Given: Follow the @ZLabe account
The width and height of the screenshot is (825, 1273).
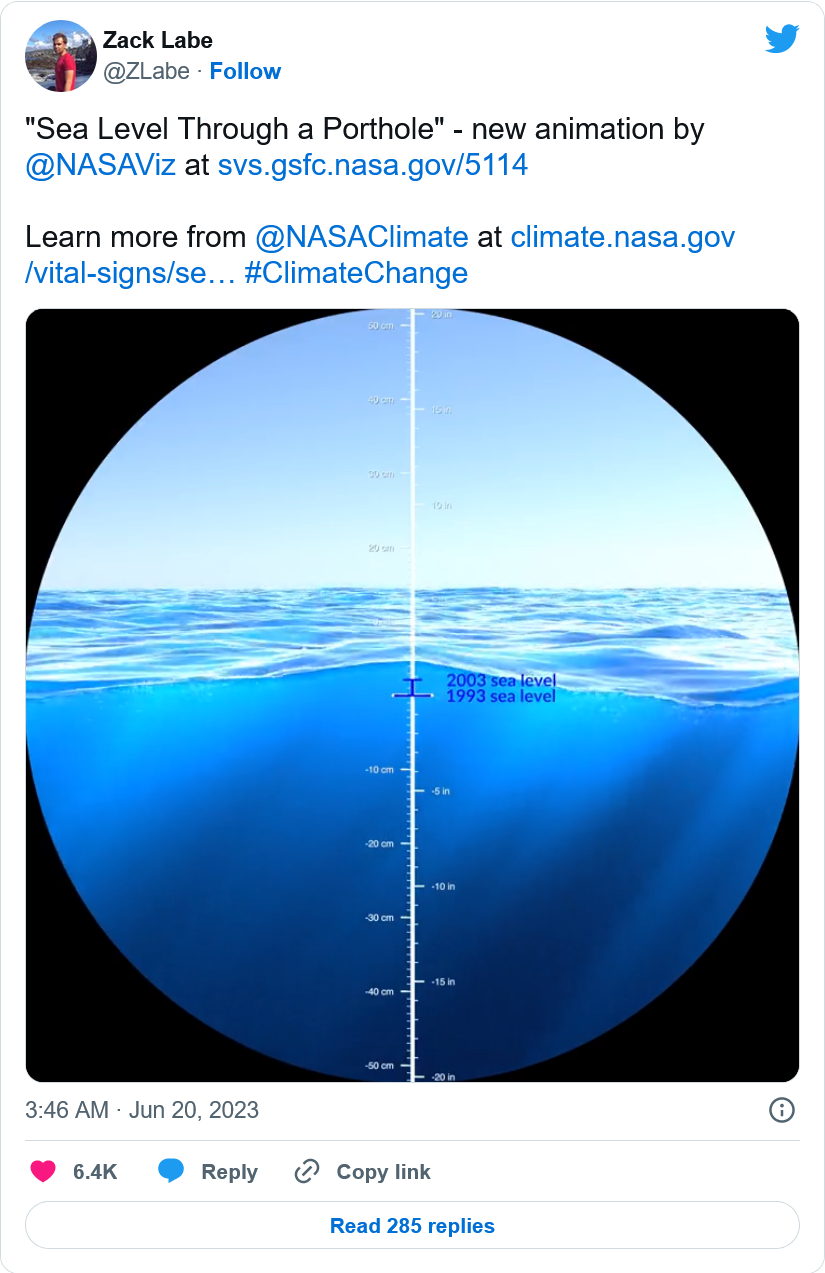Looking at the screenshot, I should [245, 71].
